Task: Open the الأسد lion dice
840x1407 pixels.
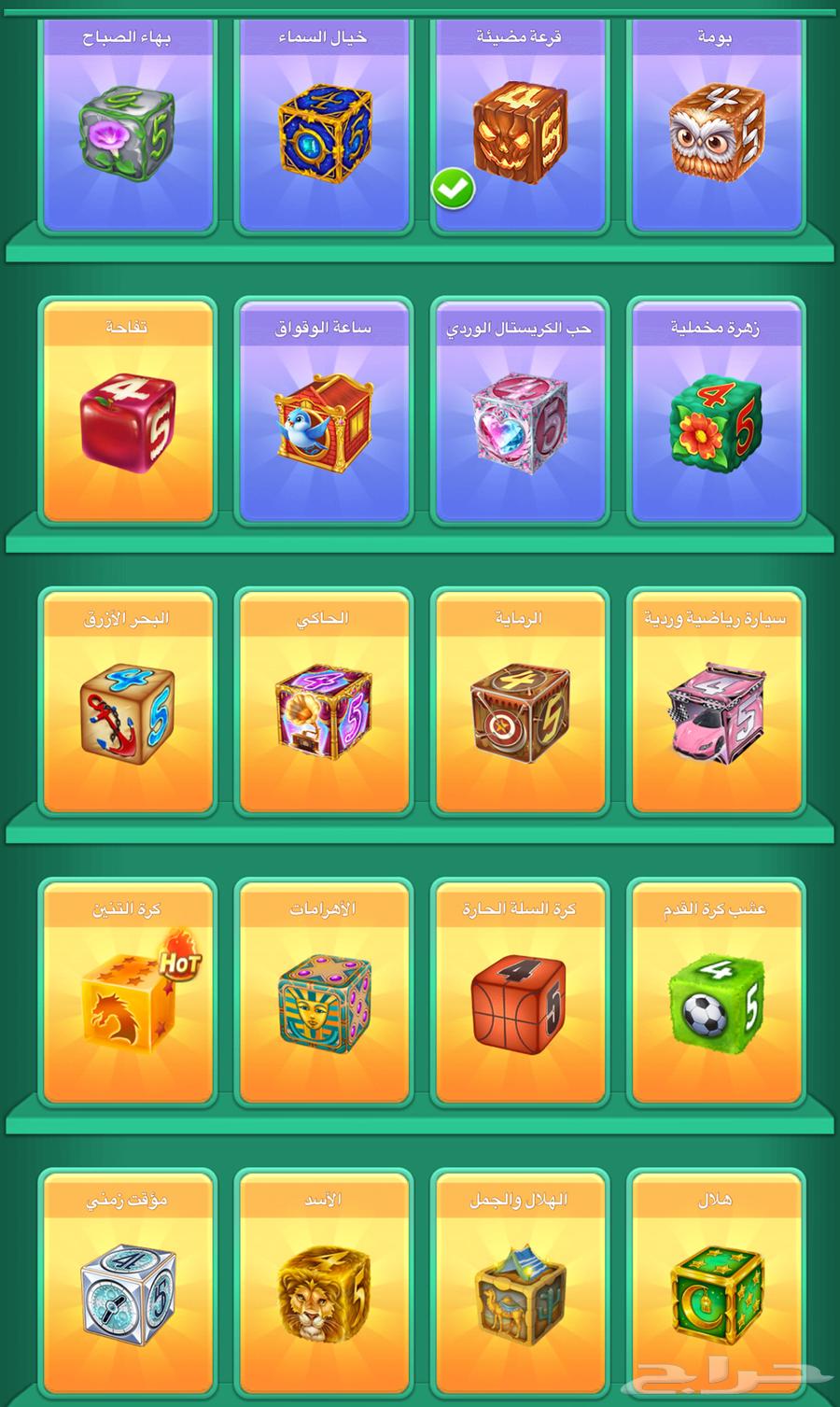Action: [324, 1288]
